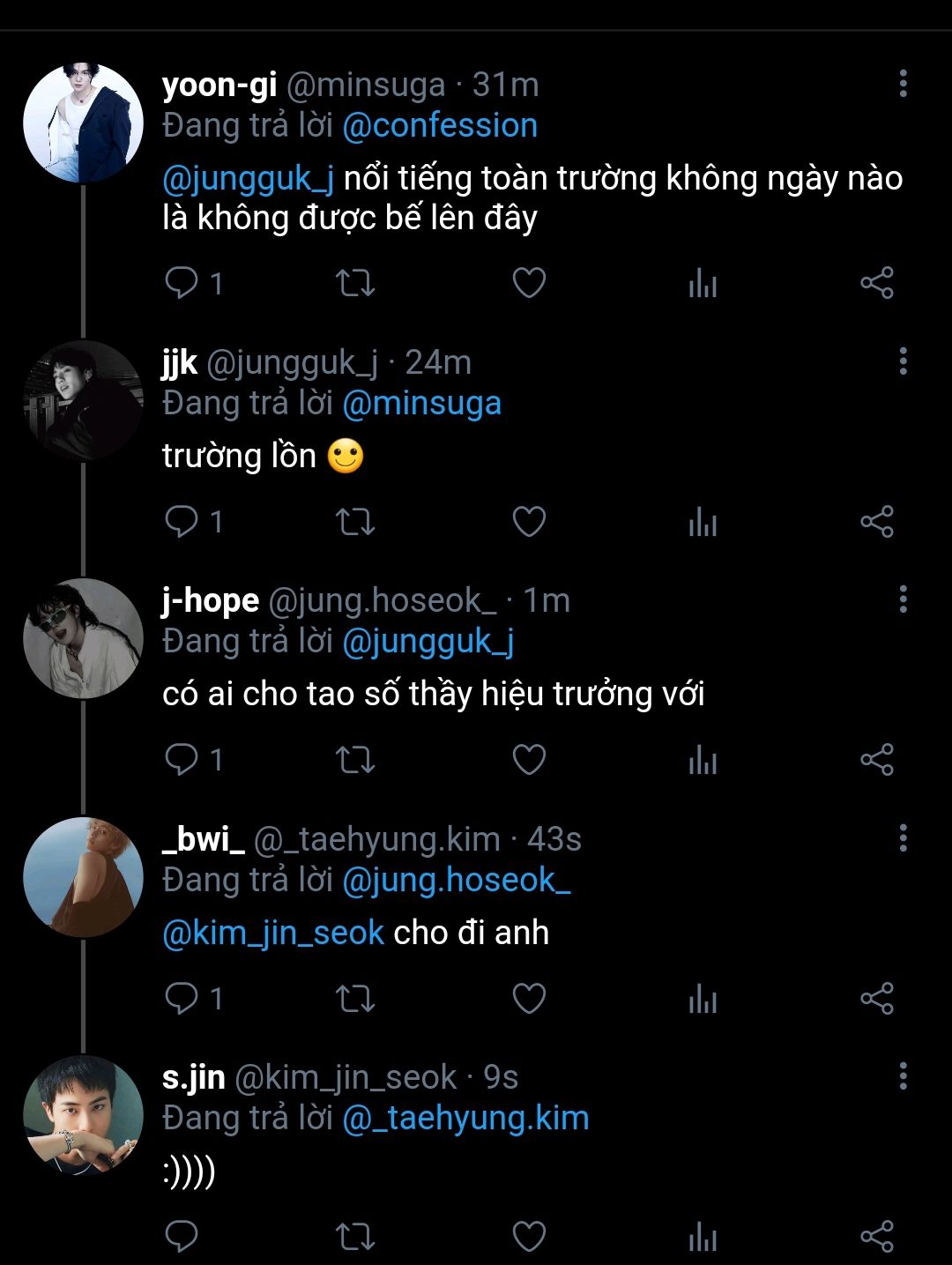Open s.jin's profile photo

(x=83, y=1115)
